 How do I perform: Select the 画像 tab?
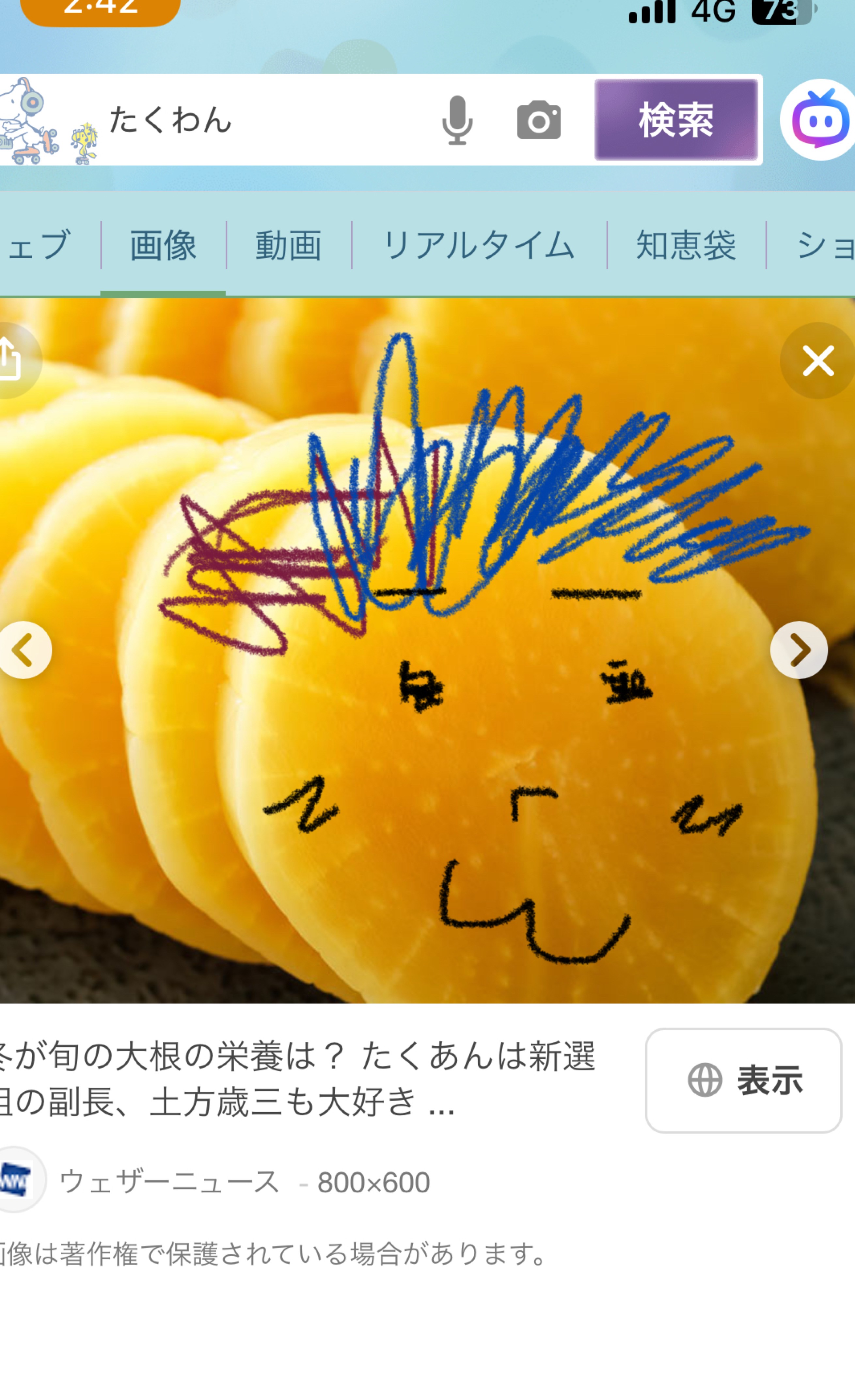[164, 246]
